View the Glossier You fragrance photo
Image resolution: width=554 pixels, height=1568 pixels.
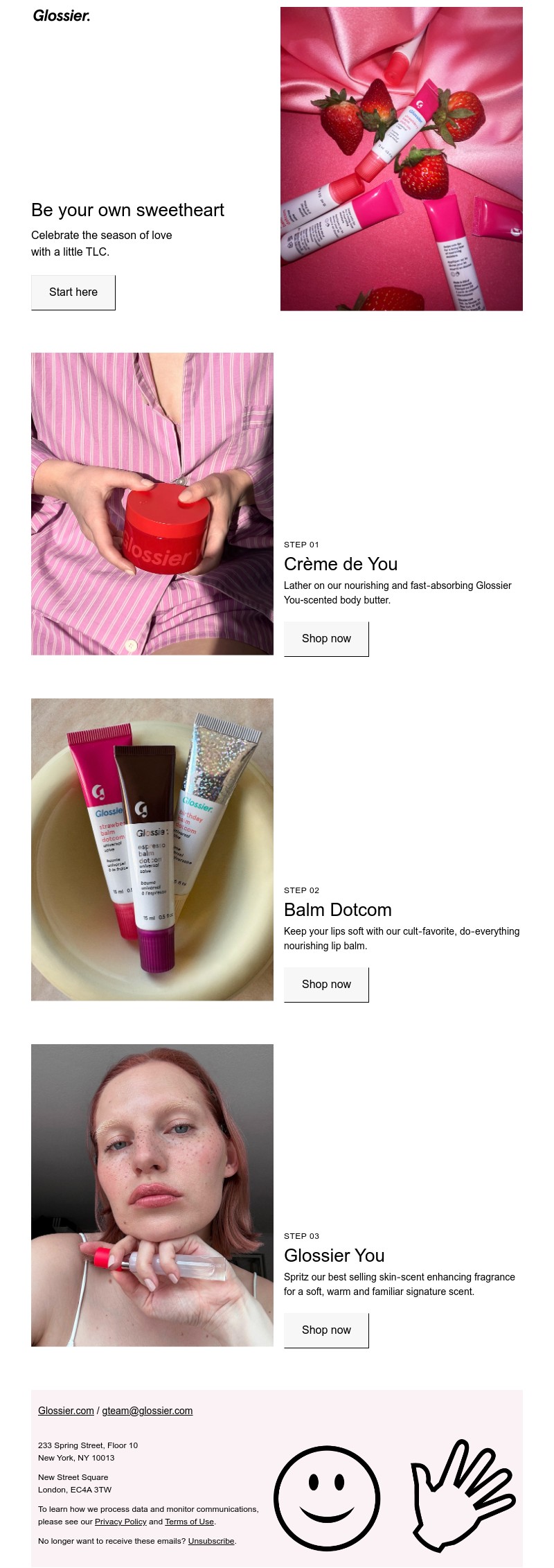[x=152, y=1195]
